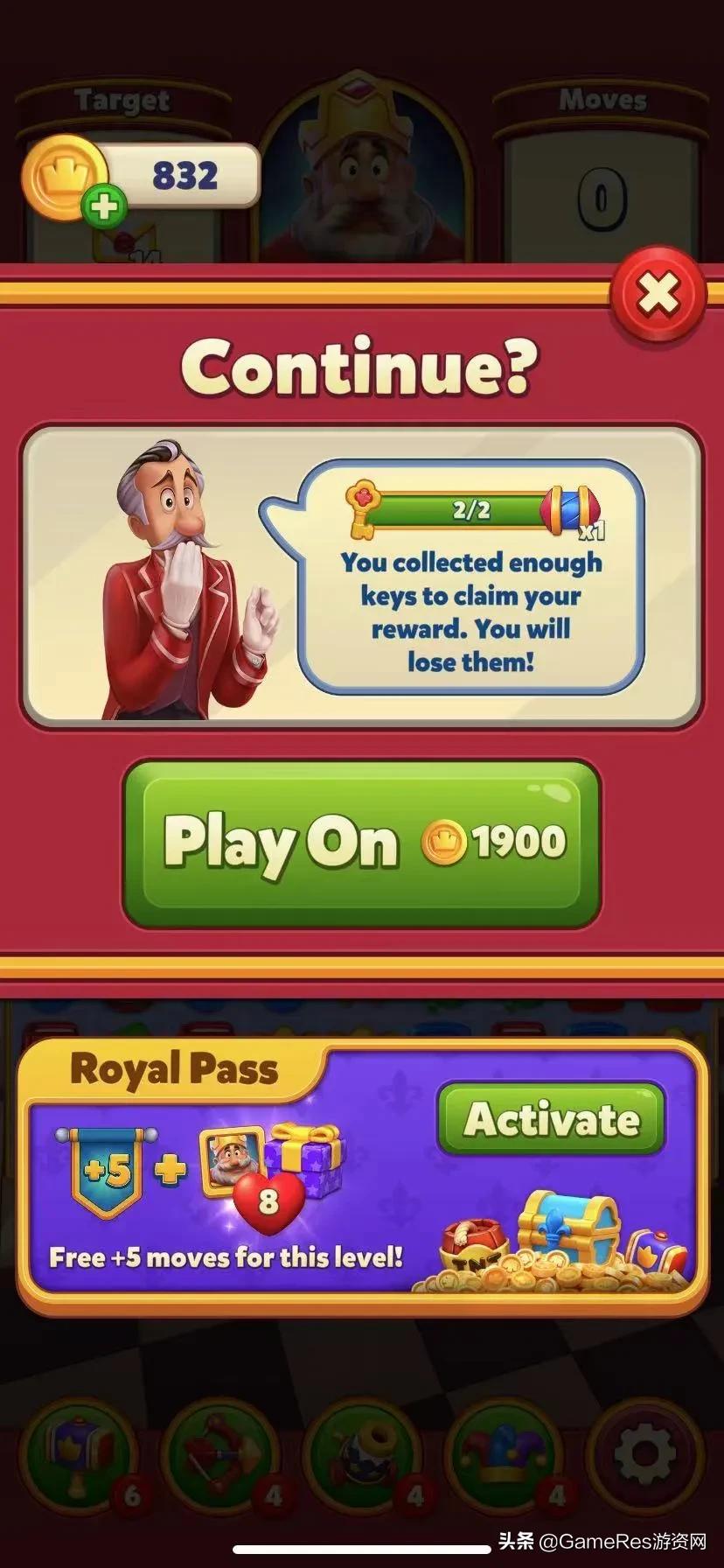Add more coins with the plus icon
The height and width of the screenshot is (1568, 724).
pos(104,207)
